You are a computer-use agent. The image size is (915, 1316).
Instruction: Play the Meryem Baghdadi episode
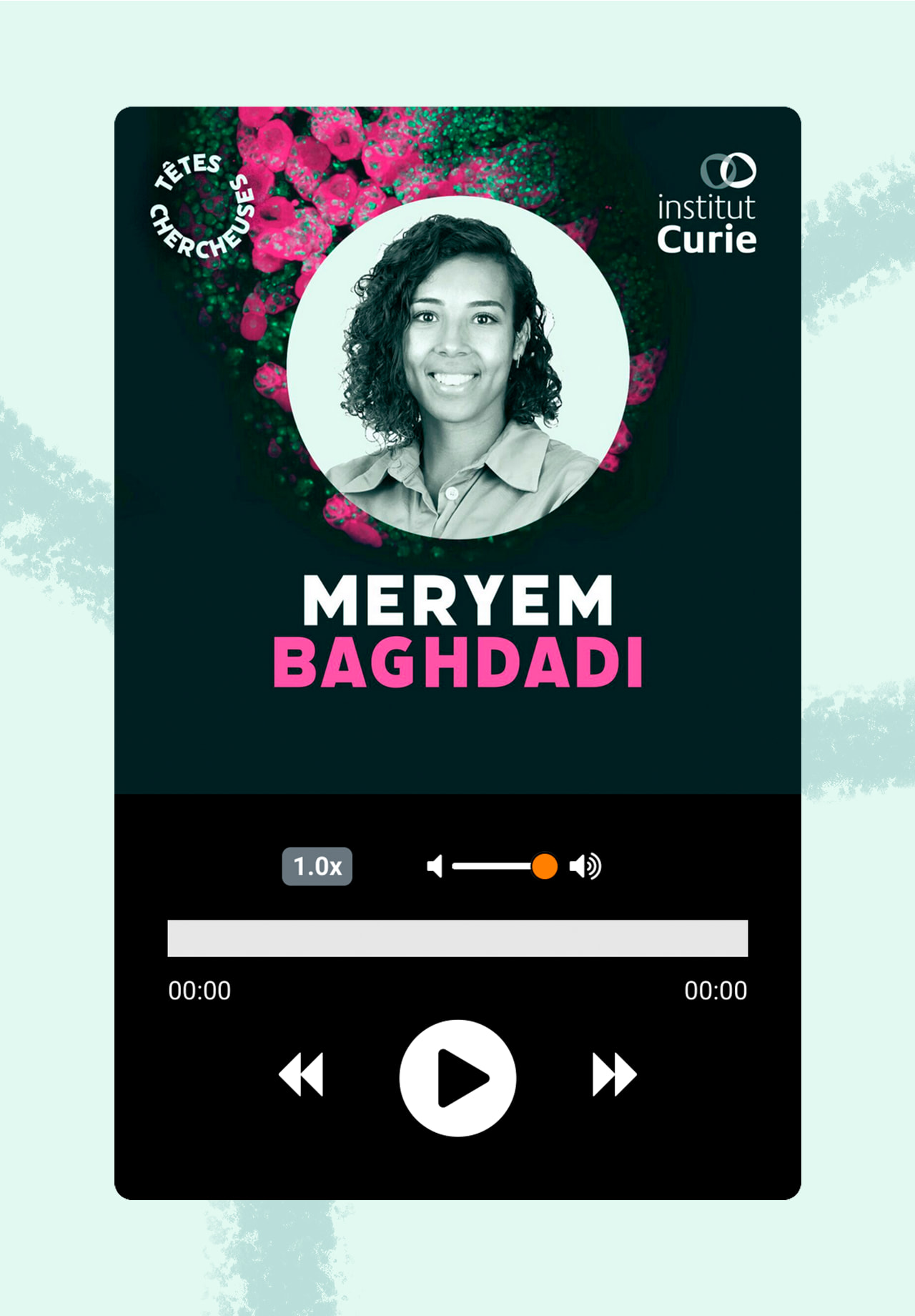tap(457, 1078)
